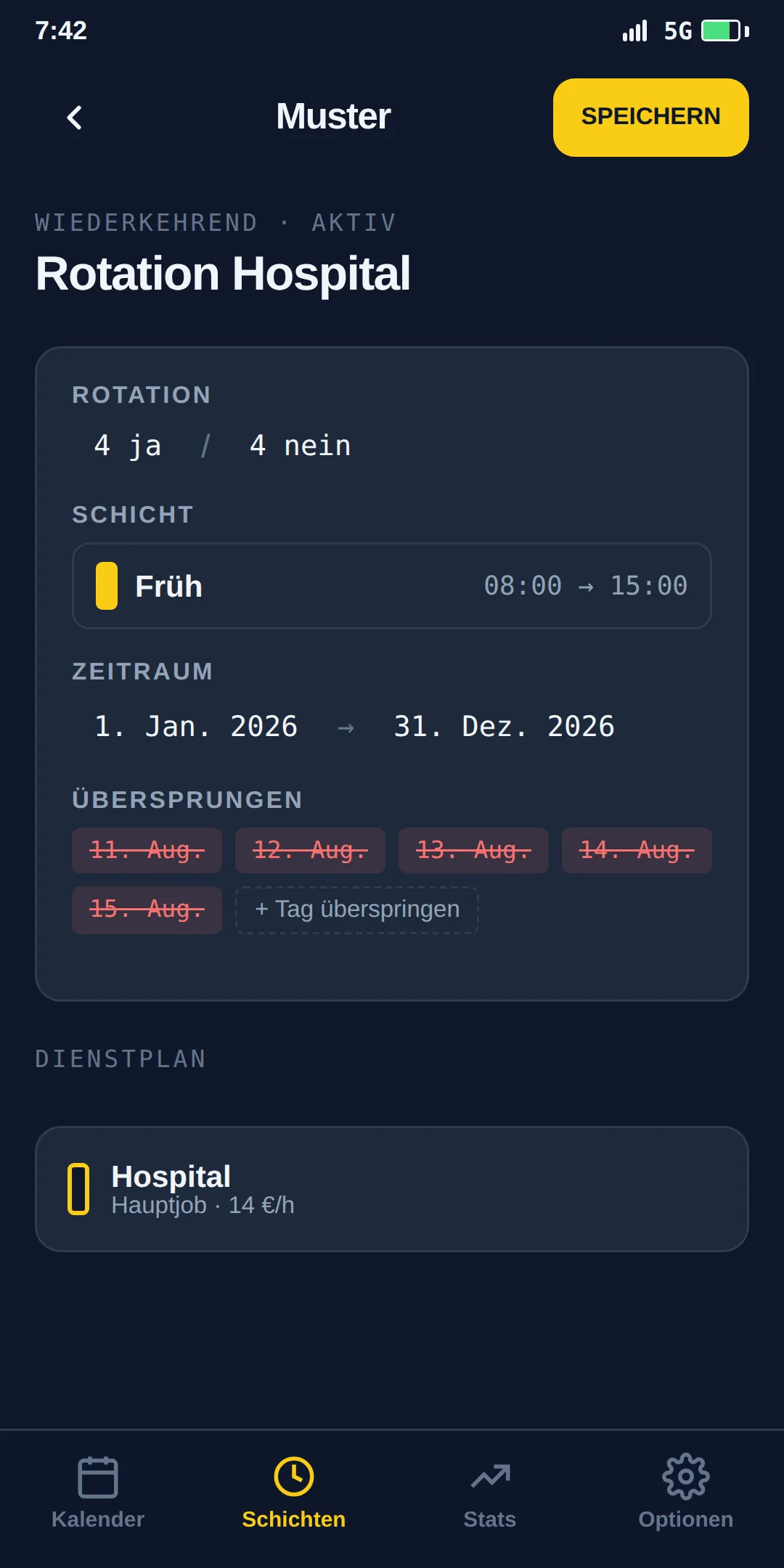Remove skipped day 14. Aug.
Image resolution: width=784 pixels, height=1568 pixels.
pyautogui.click(x=637, y=850)
